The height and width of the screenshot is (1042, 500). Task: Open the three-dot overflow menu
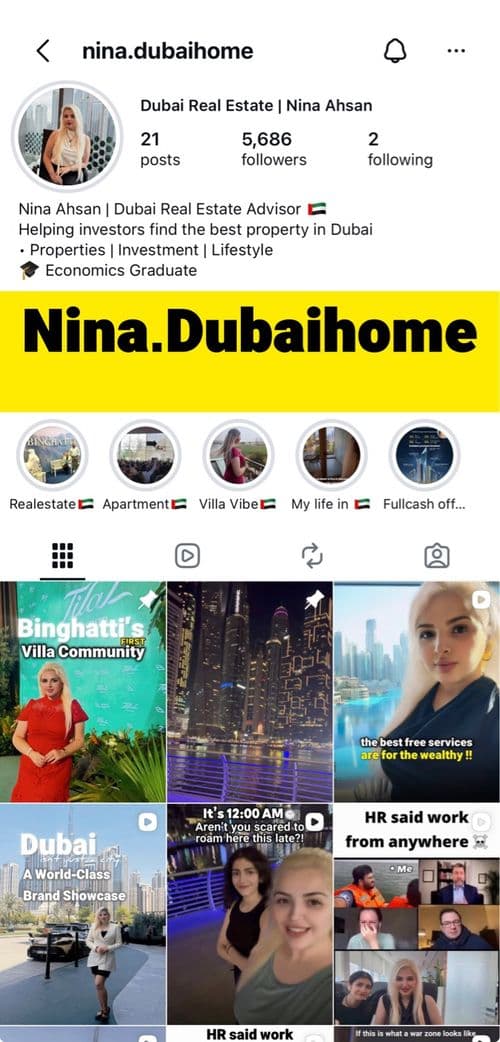[456, 51]
